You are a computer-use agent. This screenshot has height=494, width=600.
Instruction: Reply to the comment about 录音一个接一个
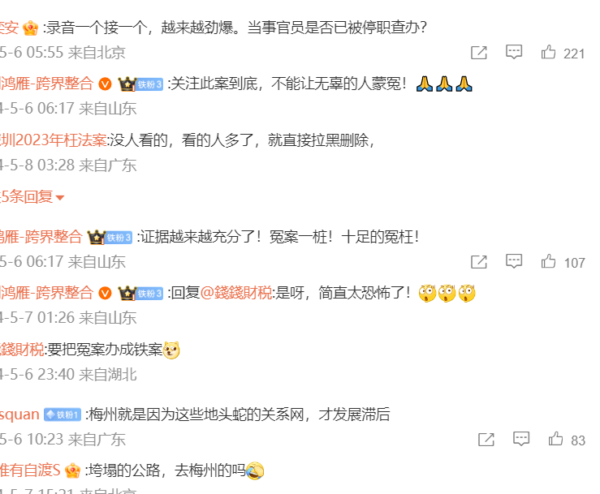tap(514, 52)
